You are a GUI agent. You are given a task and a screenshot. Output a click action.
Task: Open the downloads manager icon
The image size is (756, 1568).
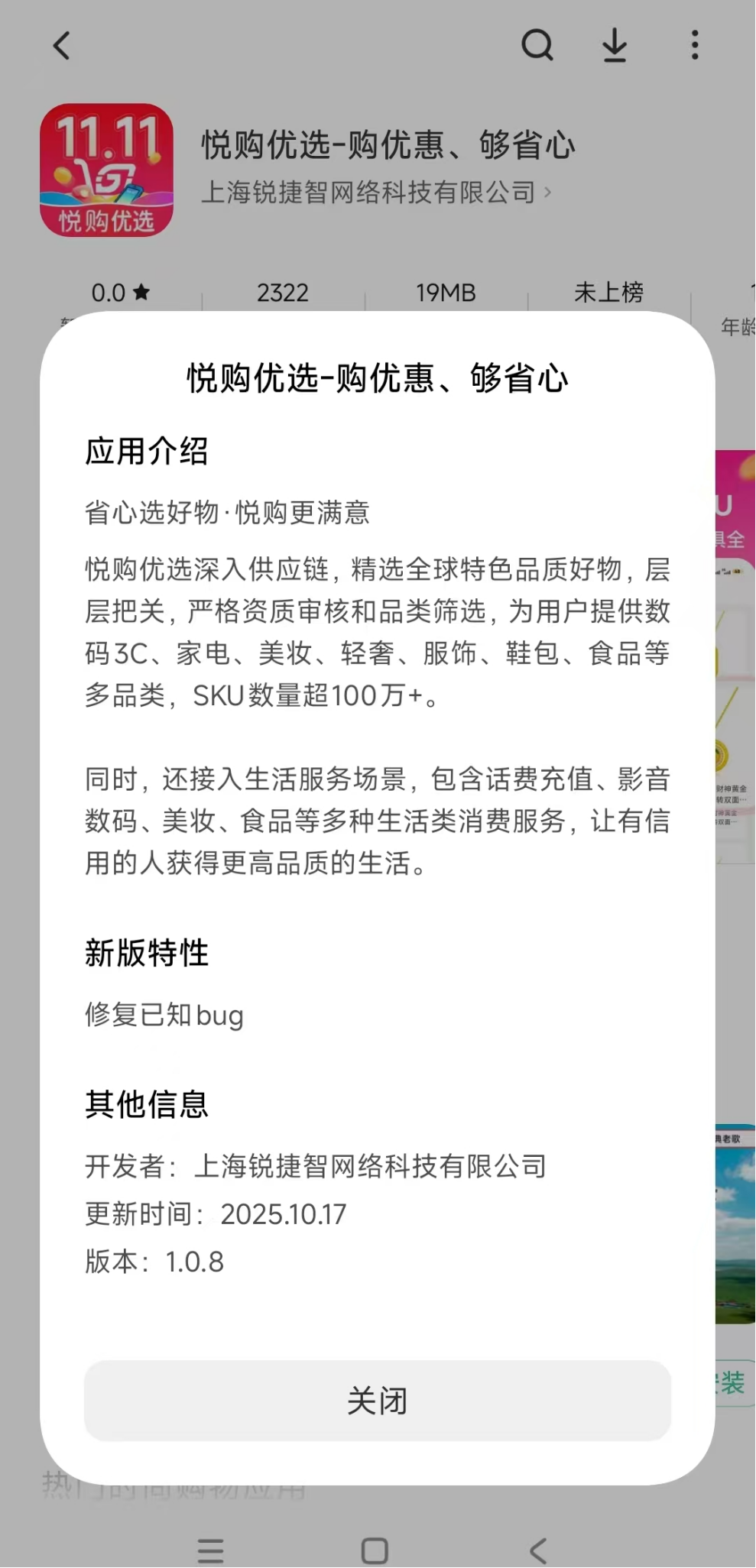coord(615,46)
